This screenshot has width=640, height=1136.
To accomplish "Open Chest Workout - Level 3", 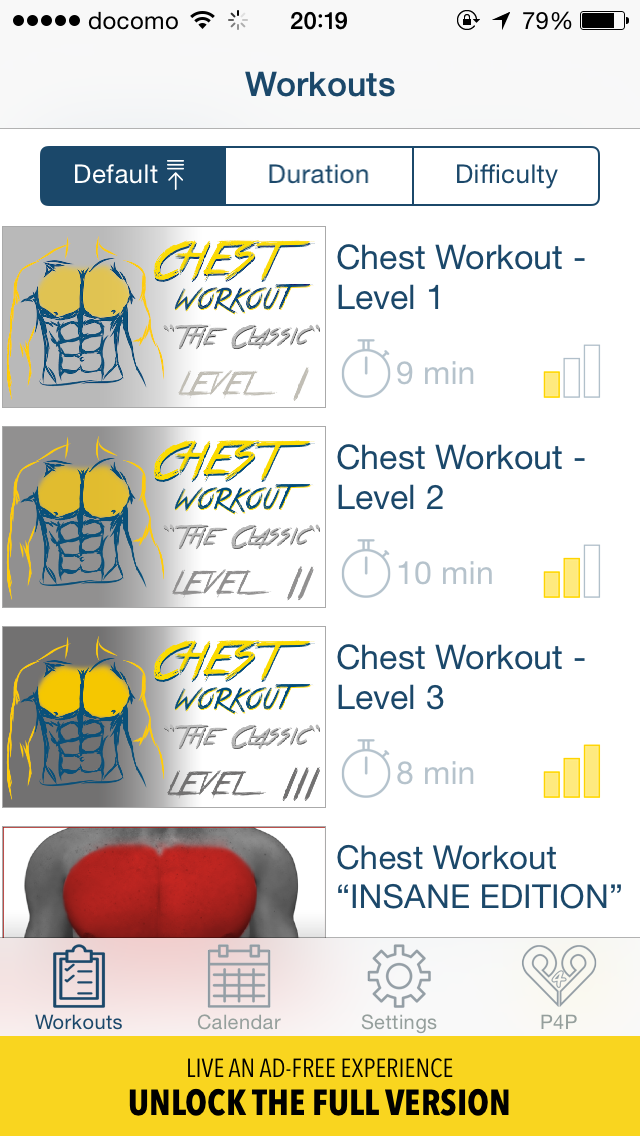I will coord(320,716).
